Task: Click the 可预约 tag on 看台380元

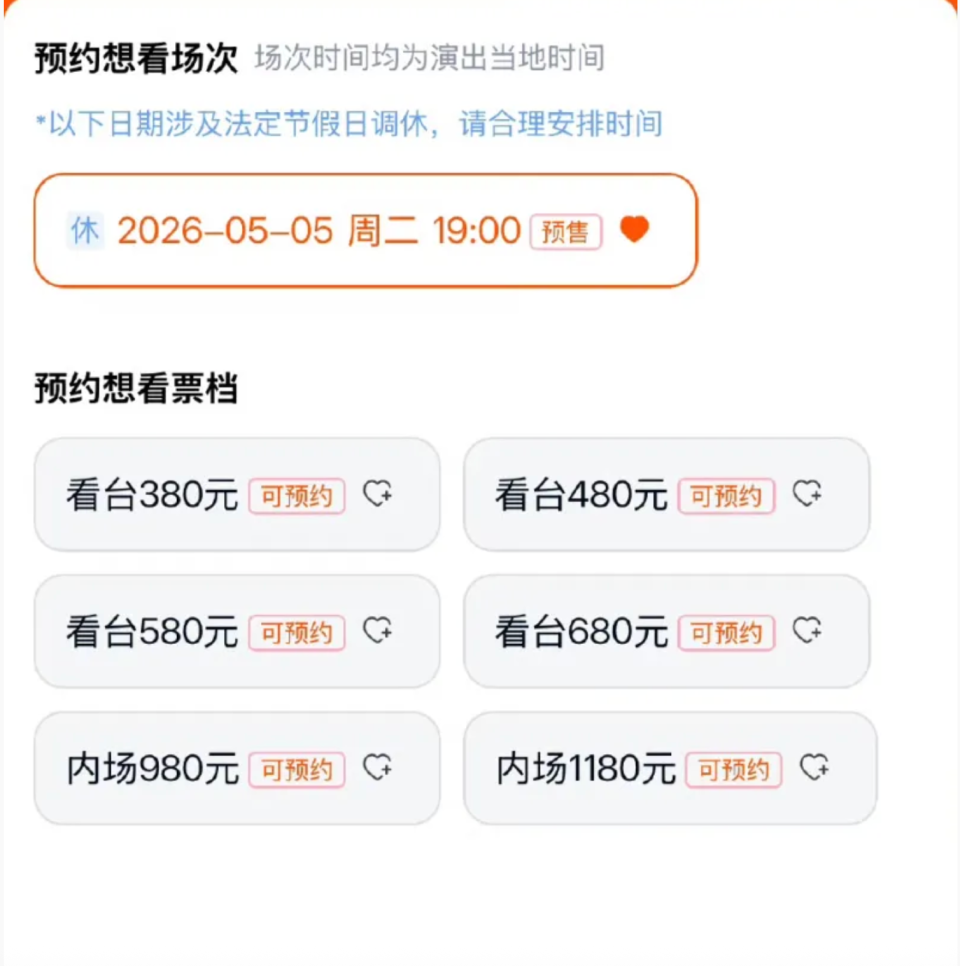Action: tap(296, 495)
